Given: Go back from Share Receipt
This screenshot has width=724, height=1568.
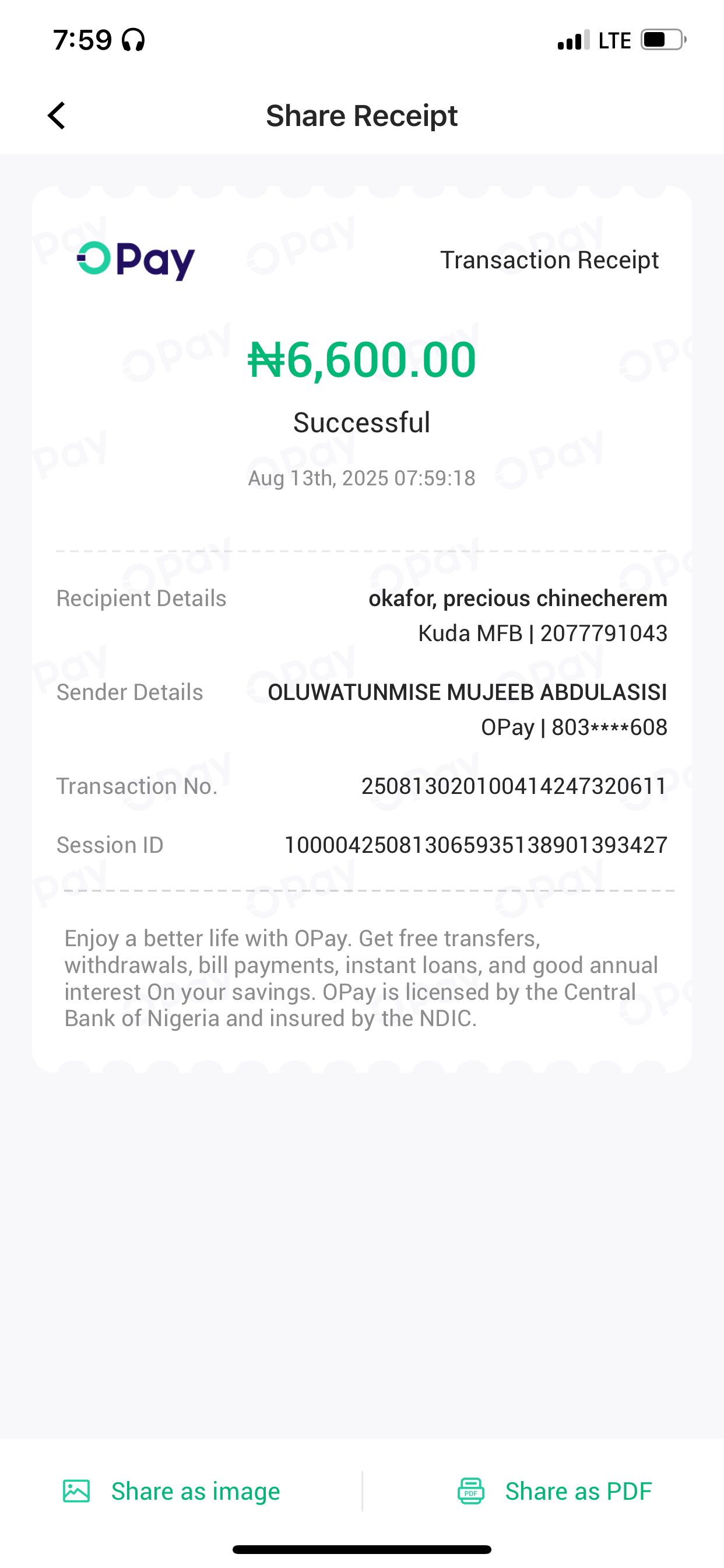Looking at the screenshot, I should [x=57, y=116].
